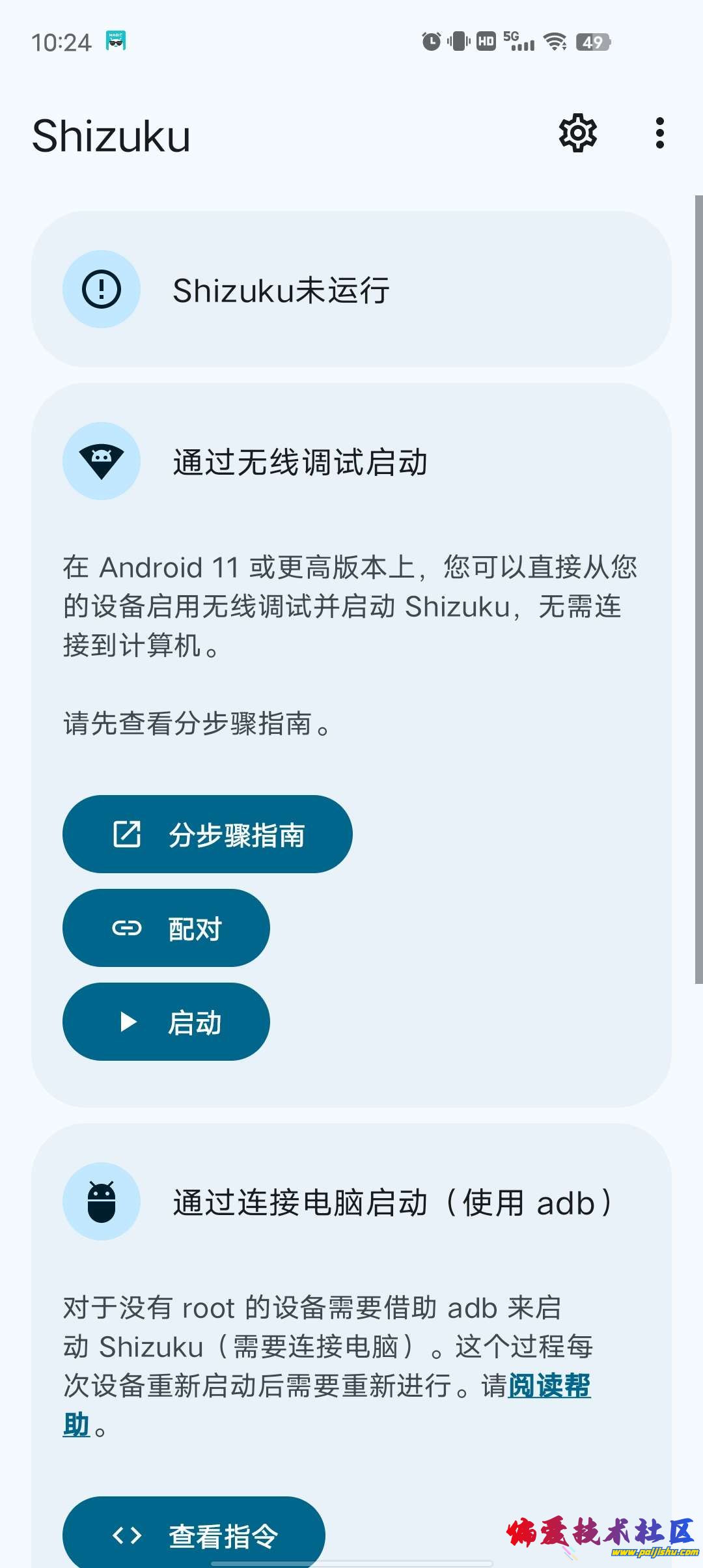This screenshot has width=703, height=1568.
Task: Tap the 配对 pairing button
Action: click(x=166, y=928)
